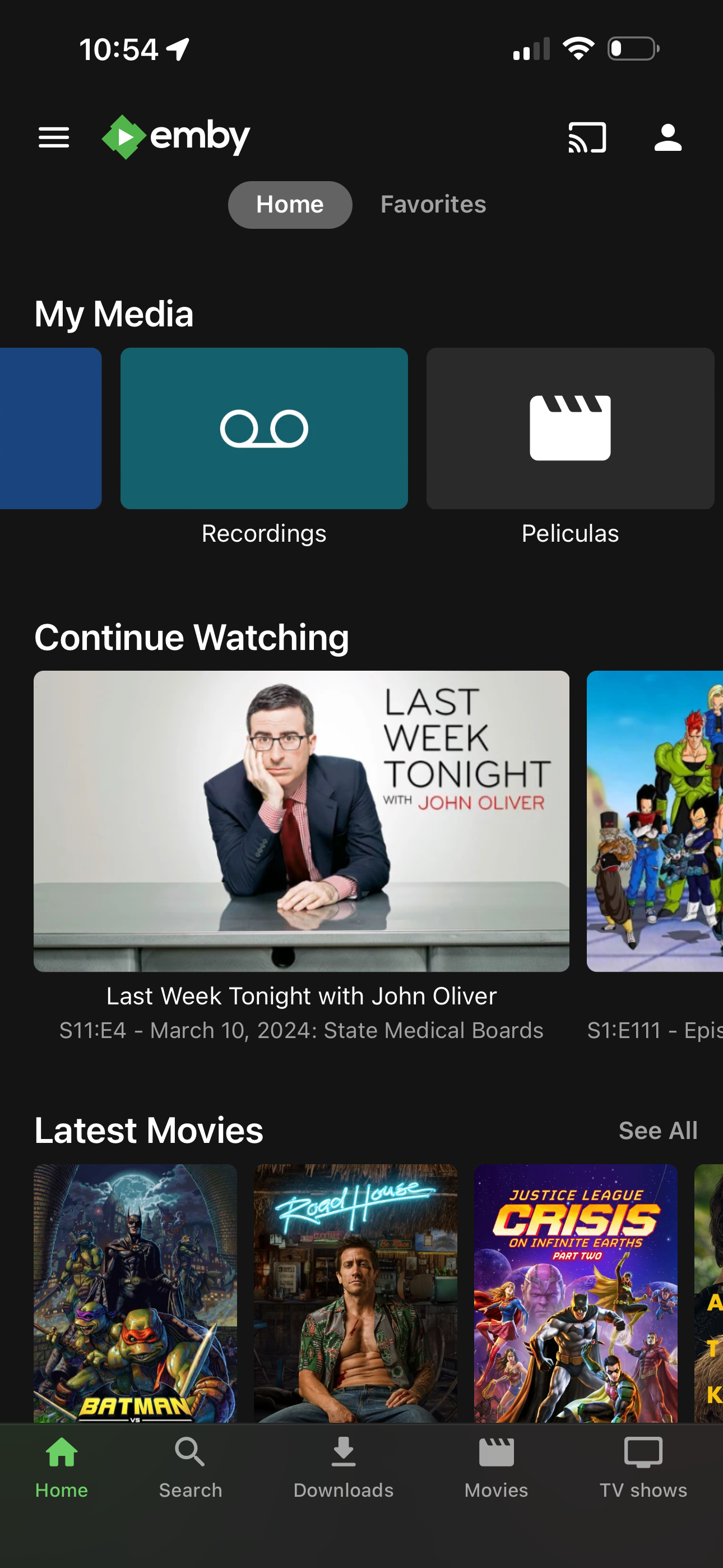The width and height of the screenshot is (723, 1568).
Task: Open Justice League Crisis on Infinite Earths
Action: coord(575,1293)
